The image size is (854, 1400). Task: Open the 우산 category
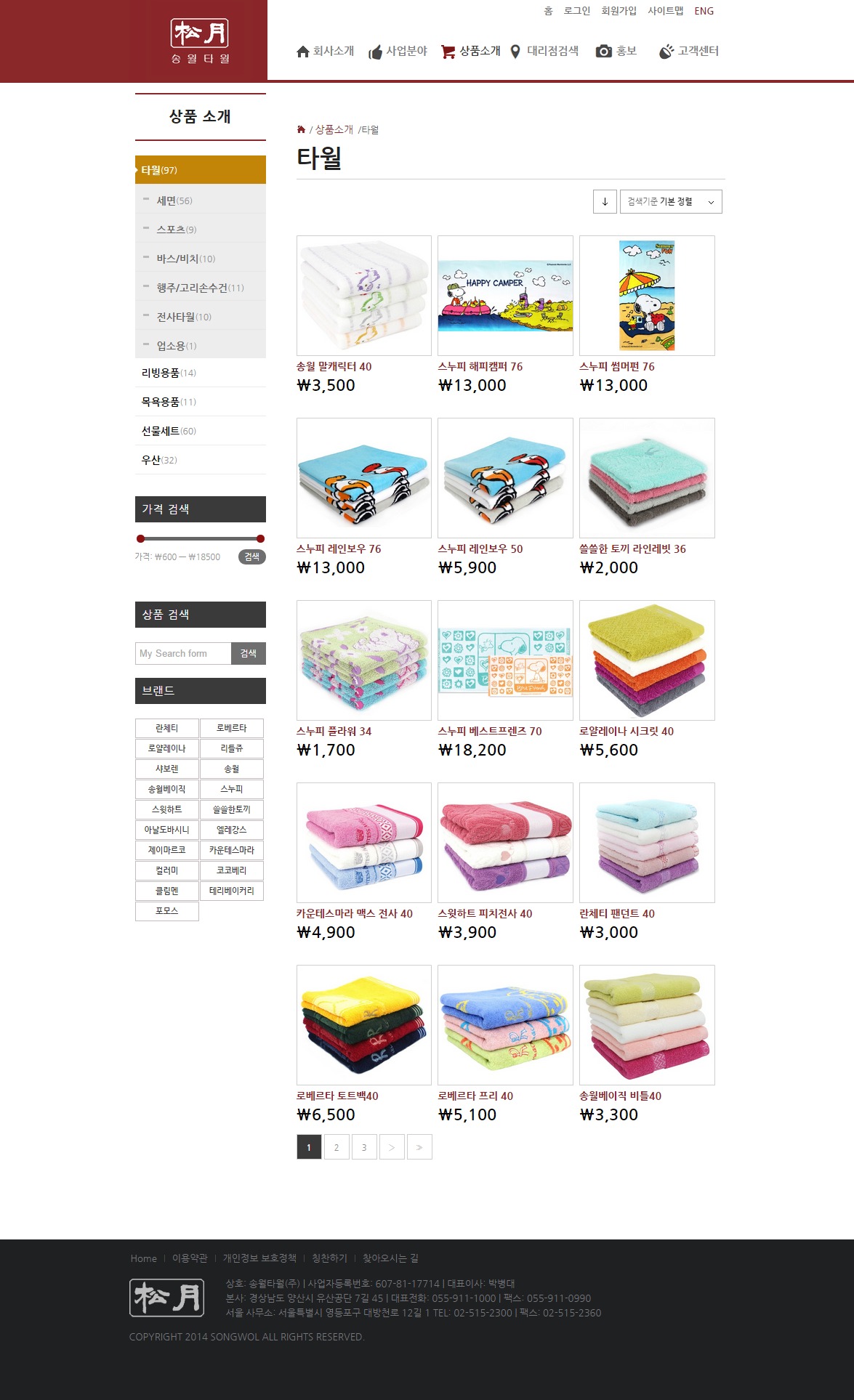click(159, 460)
